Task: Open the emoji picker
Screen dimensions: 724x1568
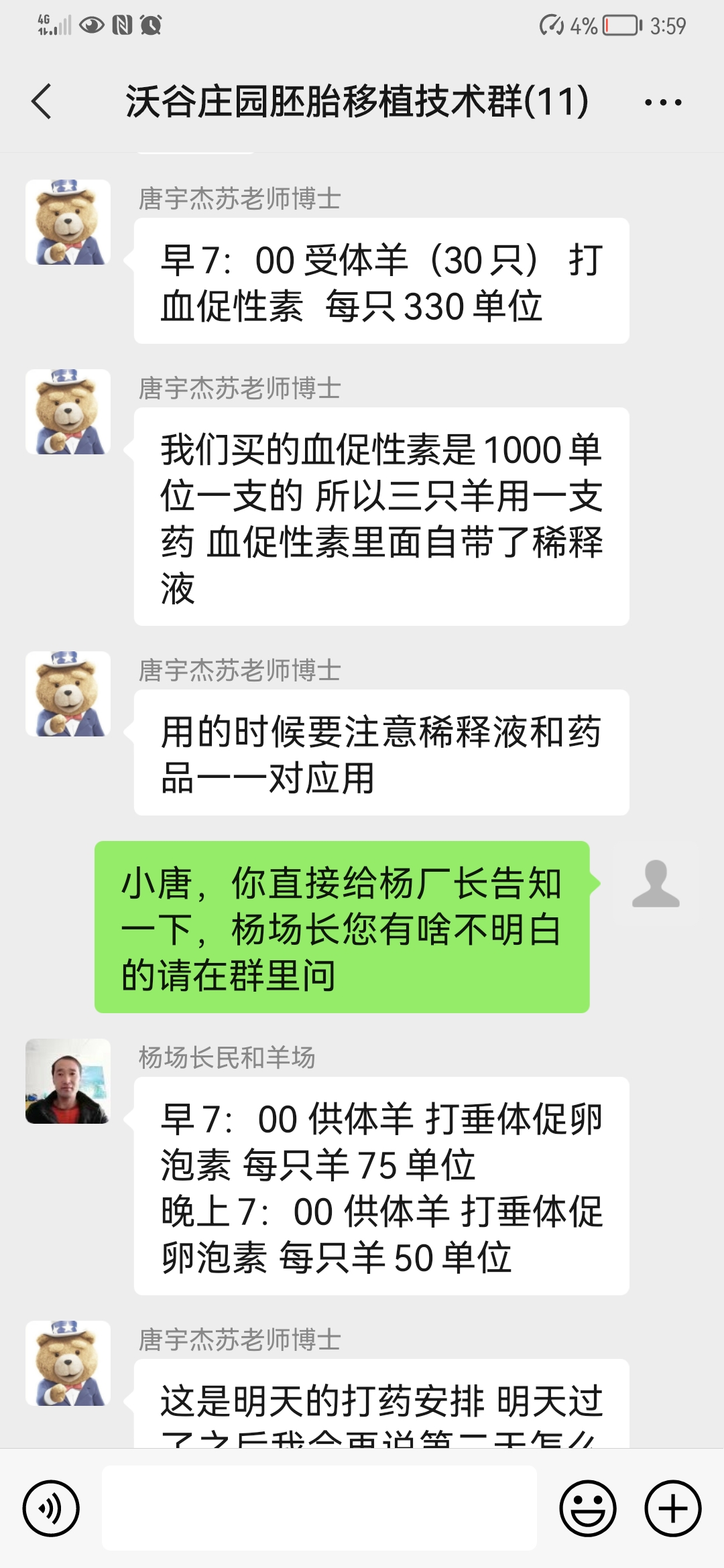Action: [587, 1508]
